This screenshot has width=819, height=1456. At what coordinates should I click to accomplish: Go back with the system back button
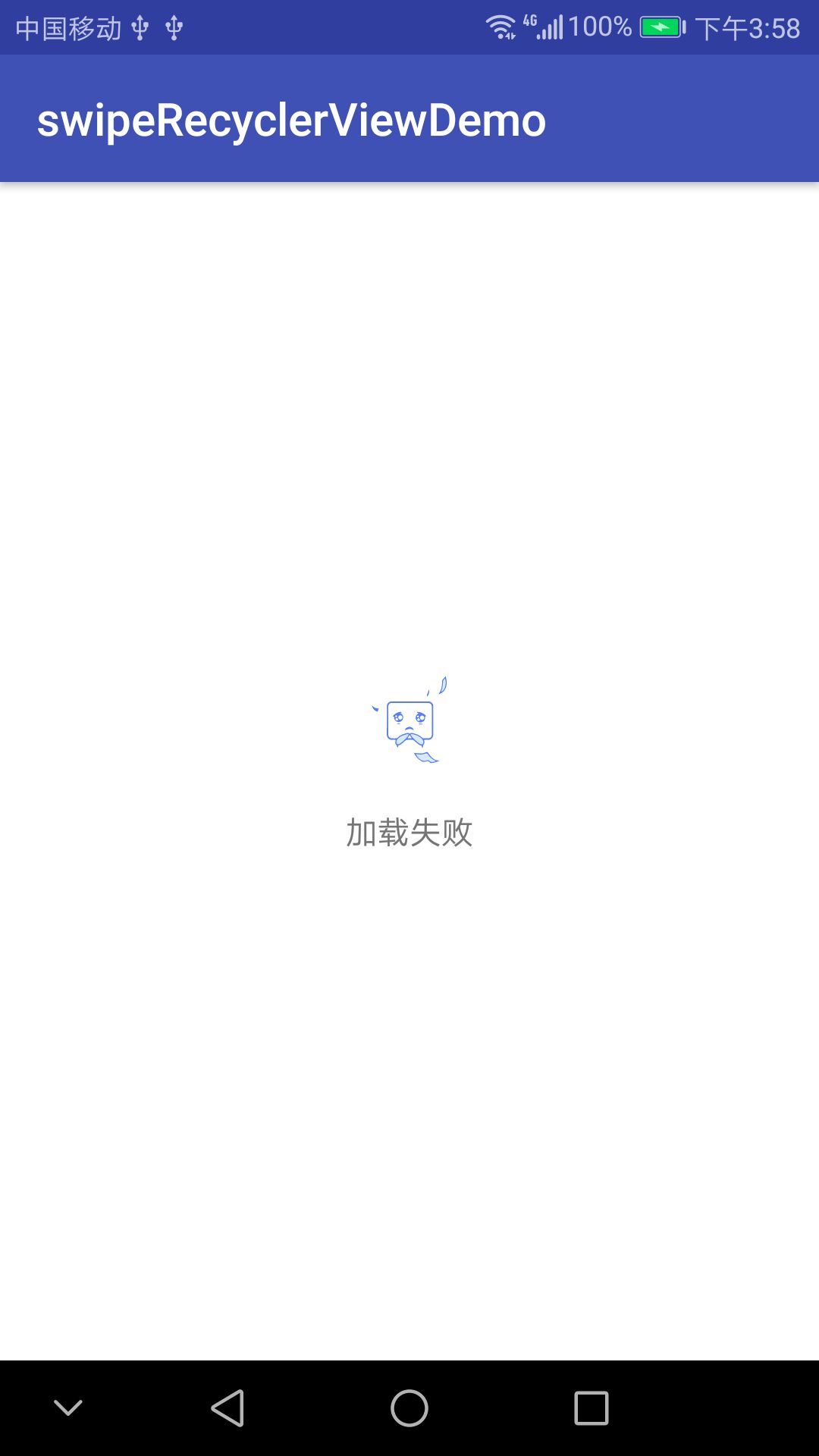227,1408
